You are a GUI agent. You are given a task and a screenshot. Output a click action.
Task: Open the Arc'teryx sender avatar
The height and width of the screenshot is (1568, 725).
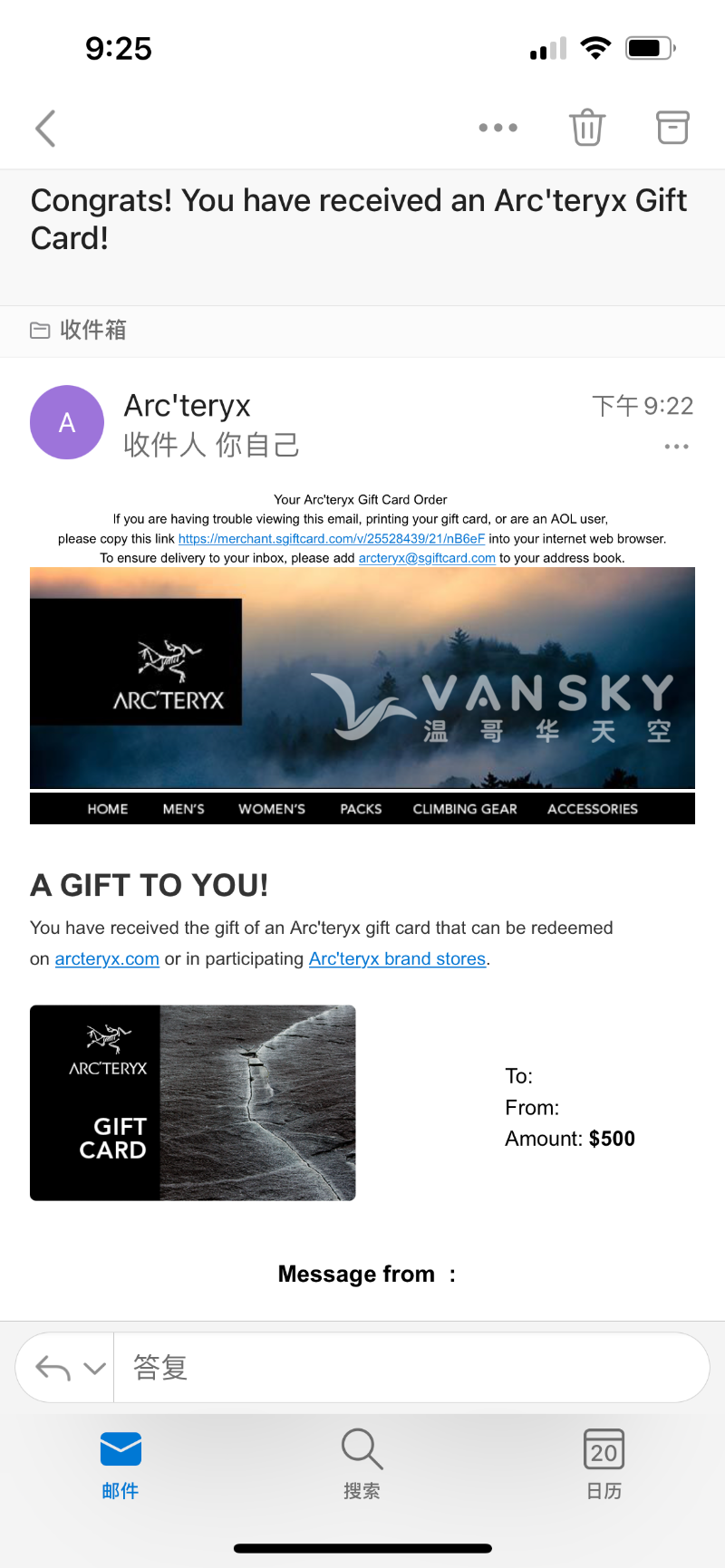67,422
